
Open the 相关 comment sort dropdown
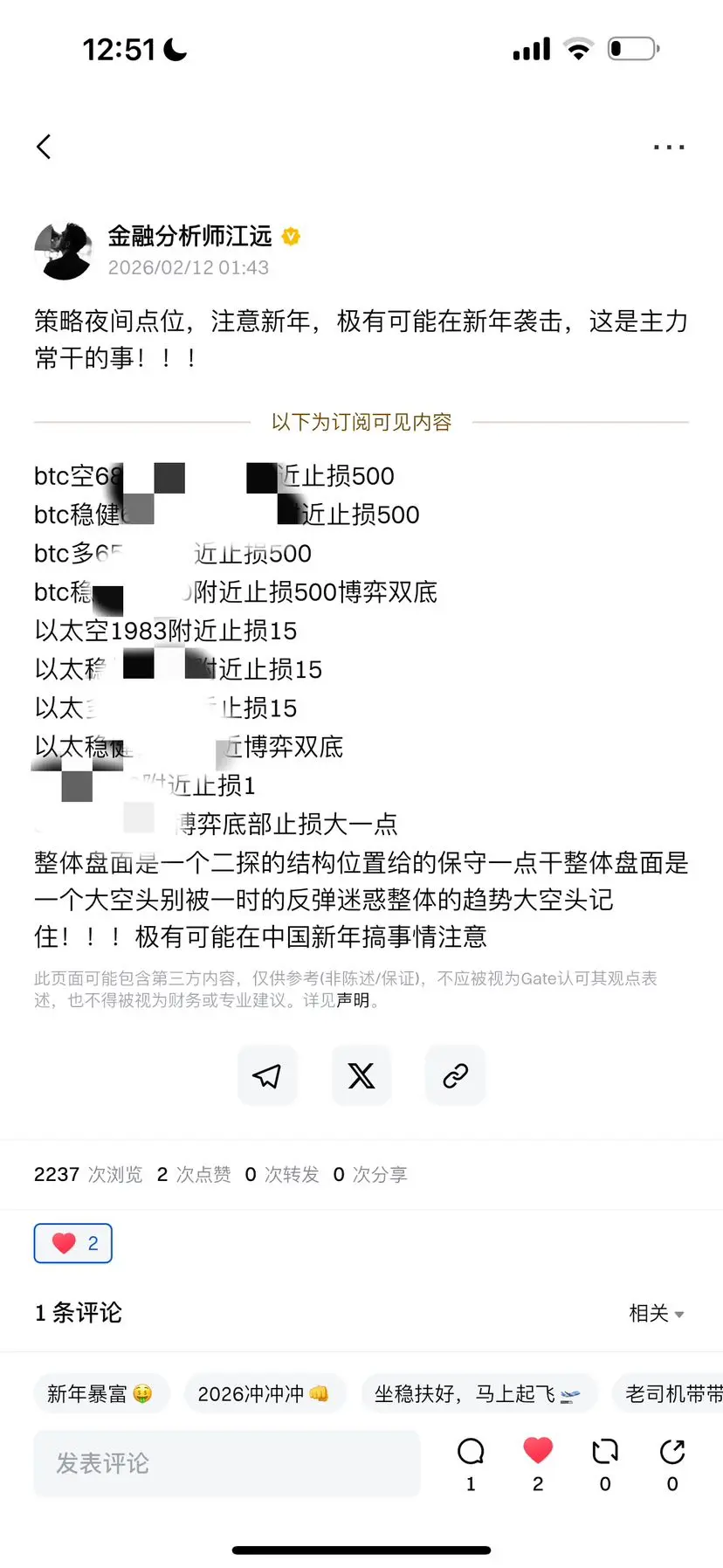click(657, 1313)
